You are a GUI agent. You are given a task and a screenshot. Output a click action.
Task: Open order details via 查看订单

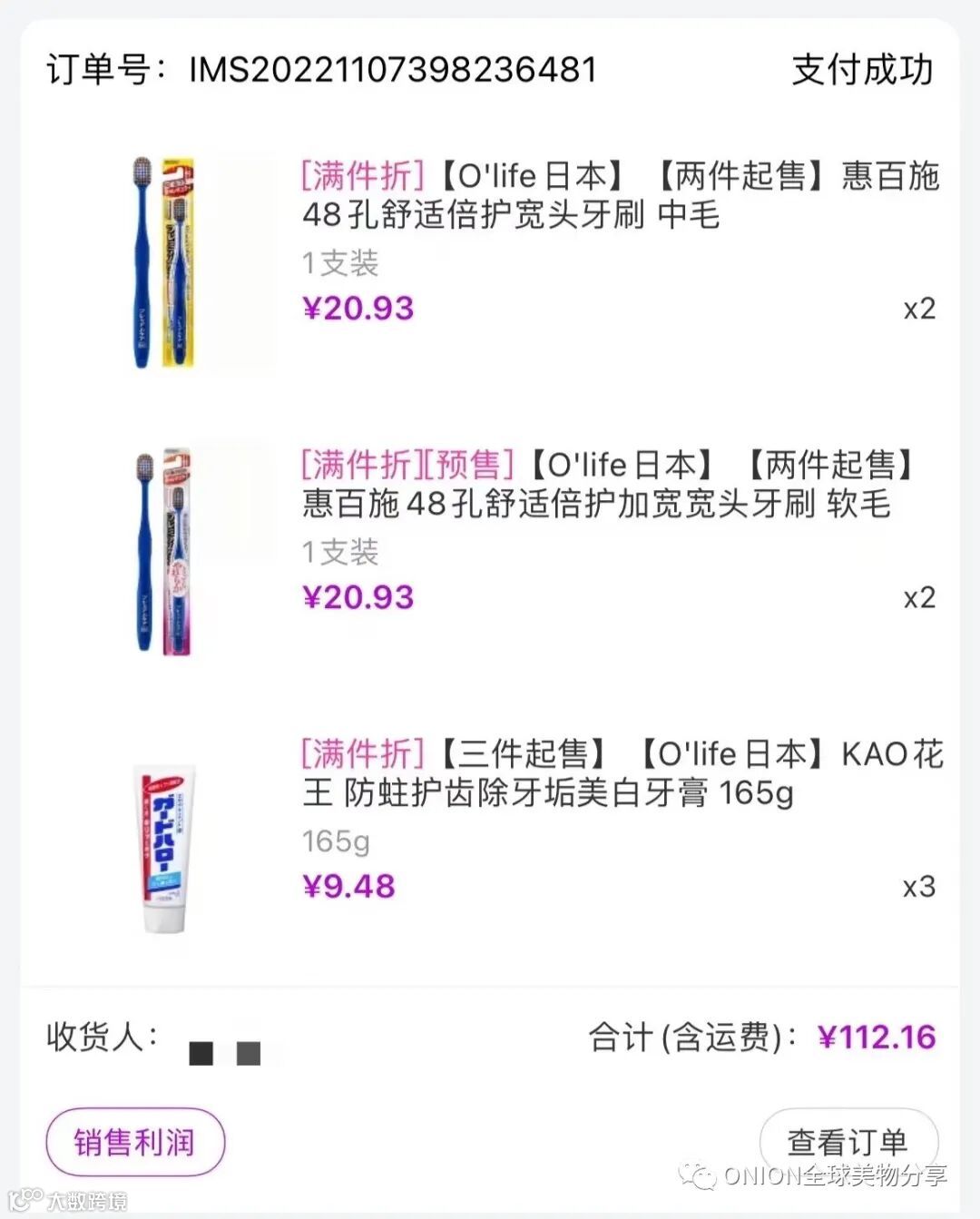coord(847,1140)
